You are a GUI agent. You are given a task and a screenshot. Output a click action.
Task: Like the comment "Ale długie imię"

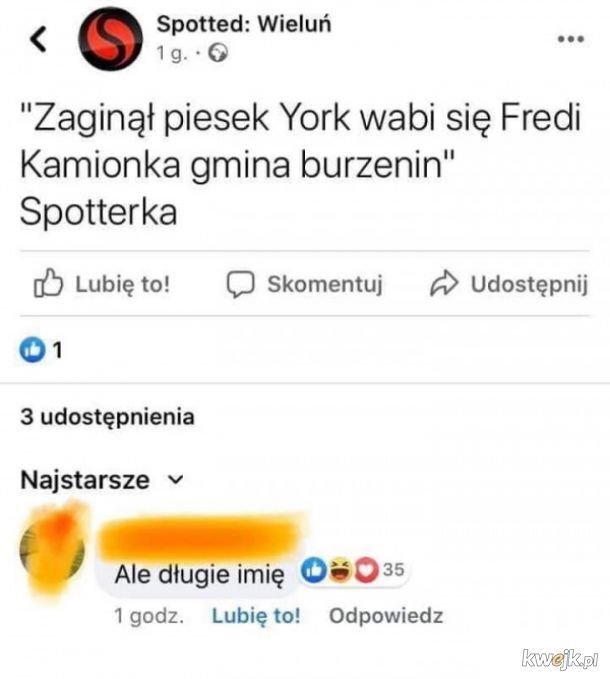pos(255,616)
